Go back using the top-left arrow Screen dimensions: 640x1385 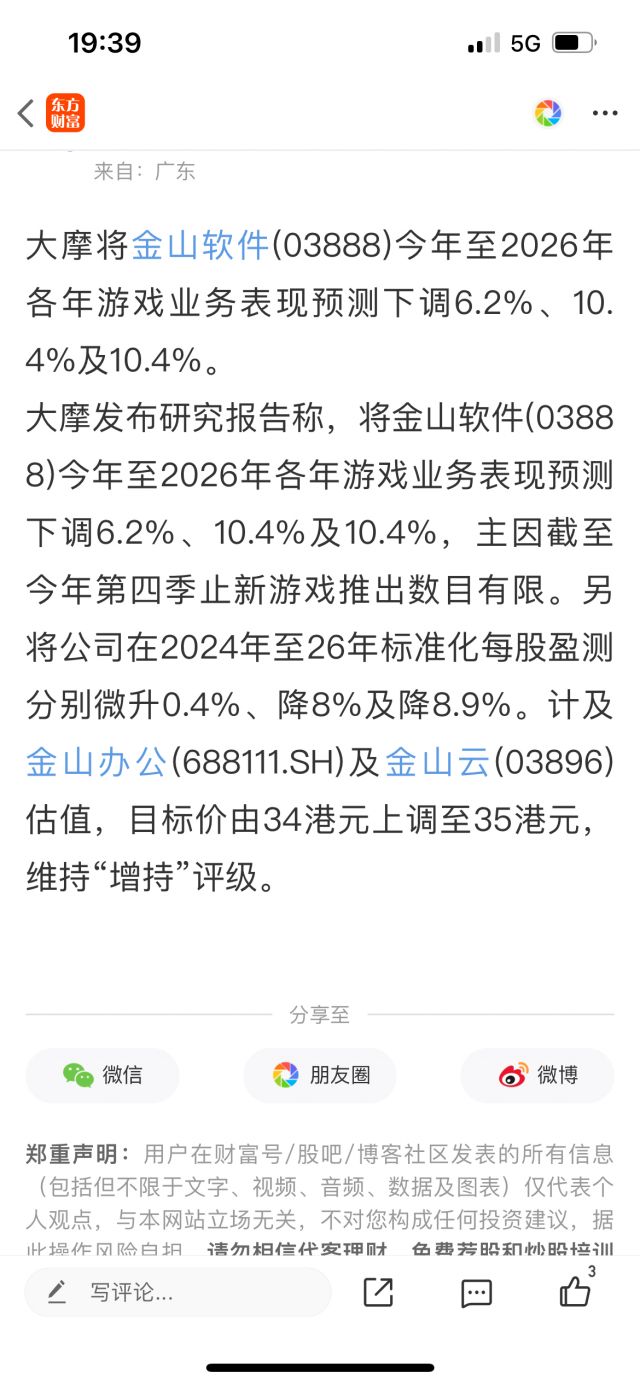point(26,113)
